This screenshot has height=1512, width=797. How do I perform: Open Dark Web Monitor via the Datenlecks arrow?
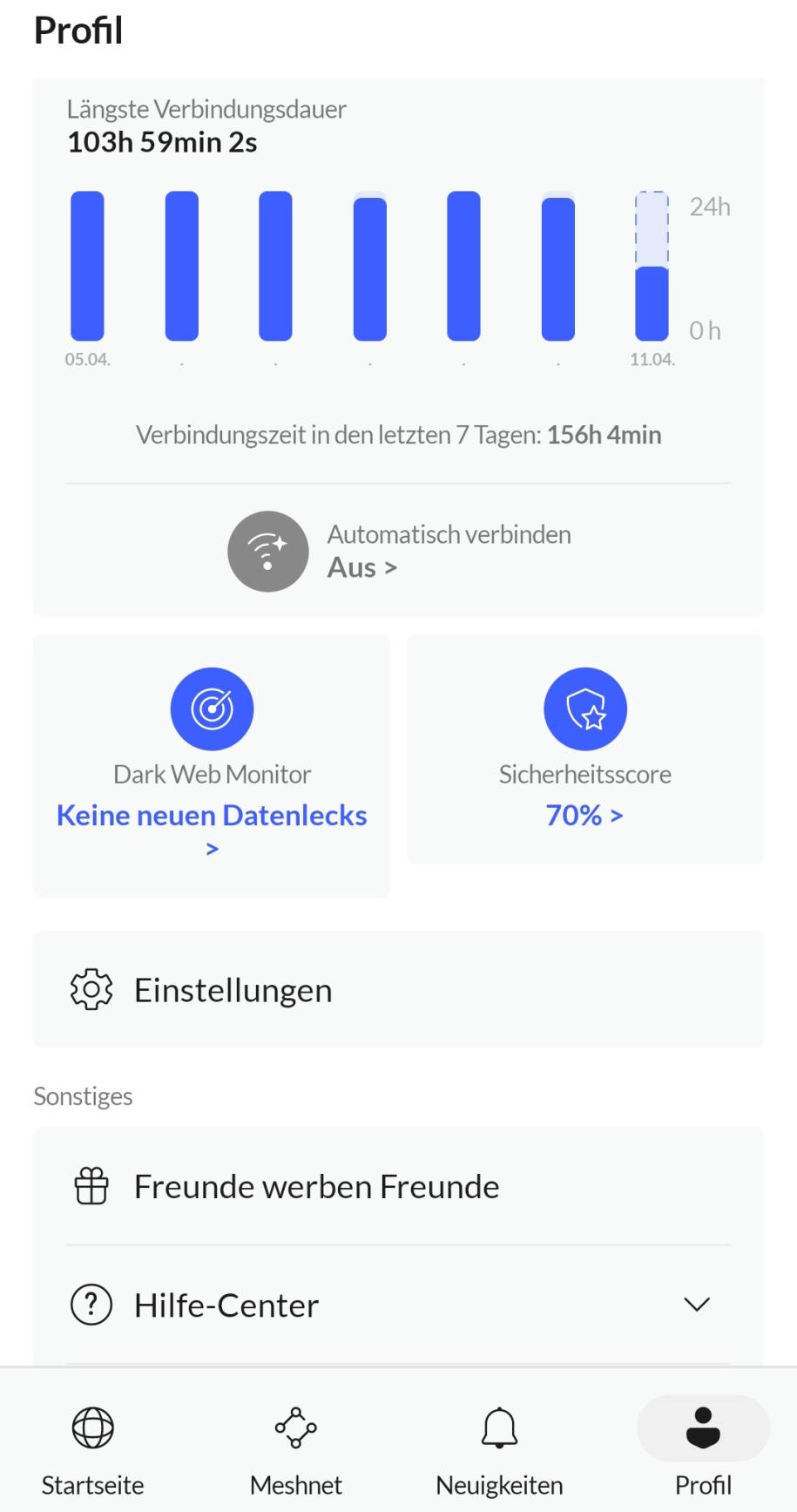pos(211,847)
